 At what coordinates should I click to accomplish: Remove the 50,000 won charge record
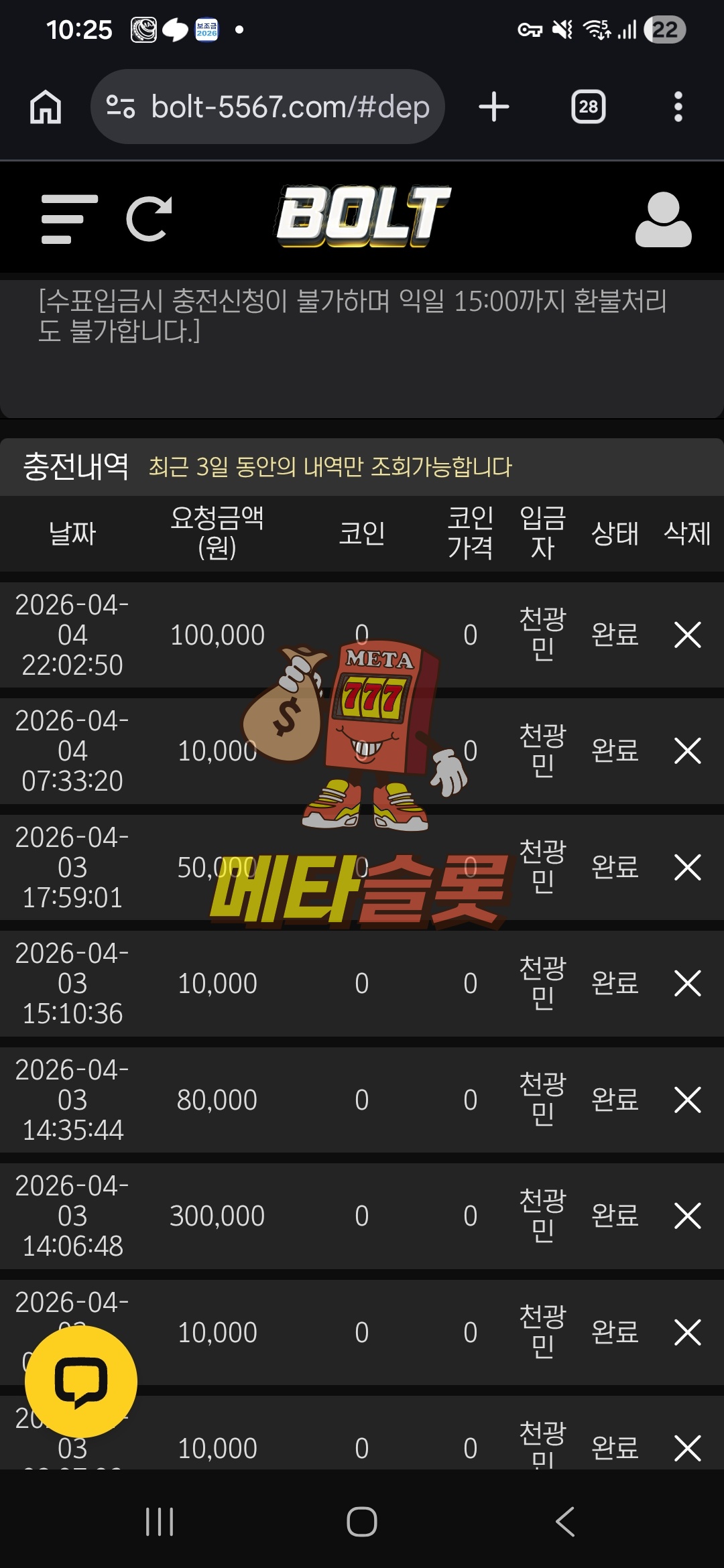click(687, 867)
